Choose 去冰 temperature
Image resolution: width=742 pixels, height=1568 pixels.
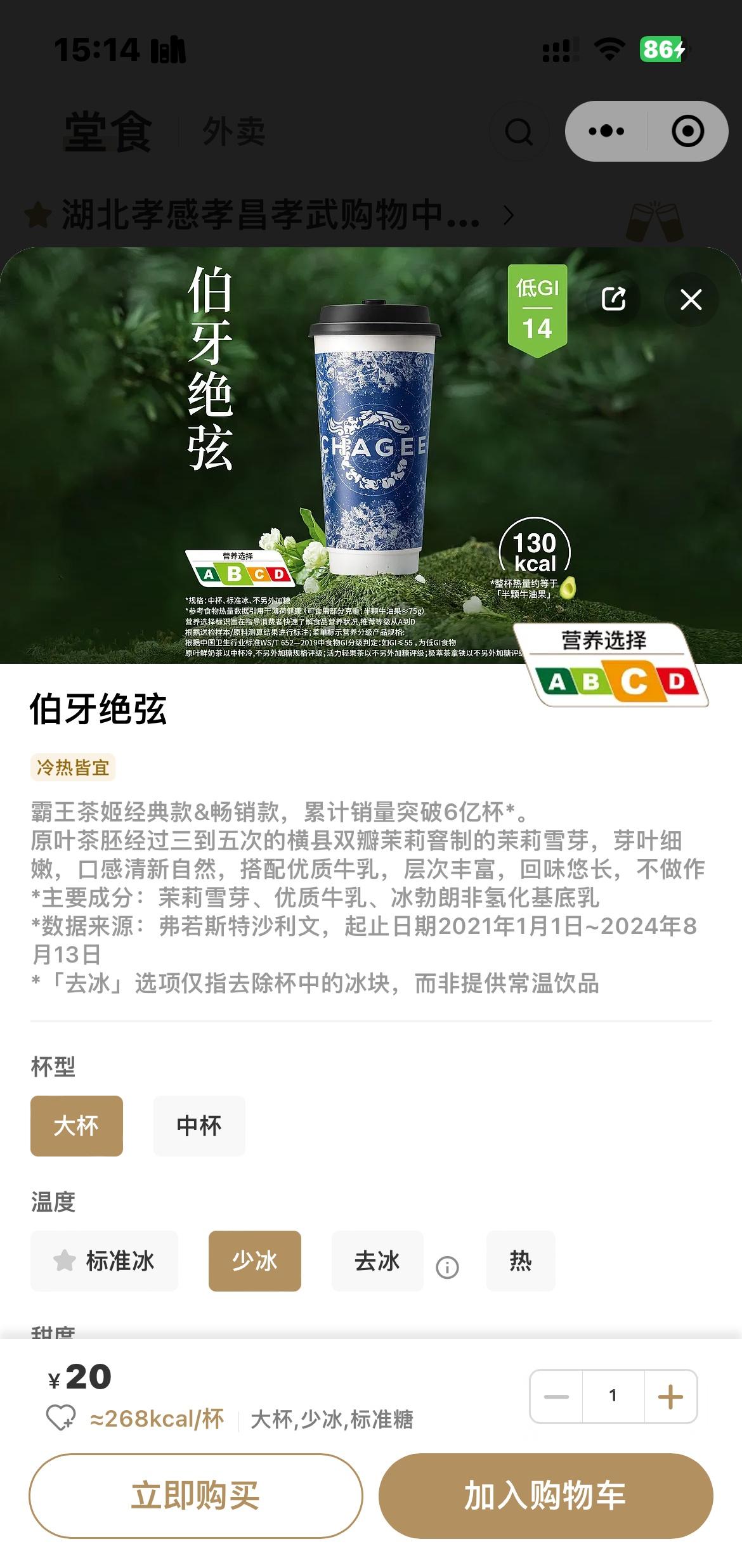(x=377, y=1261)
